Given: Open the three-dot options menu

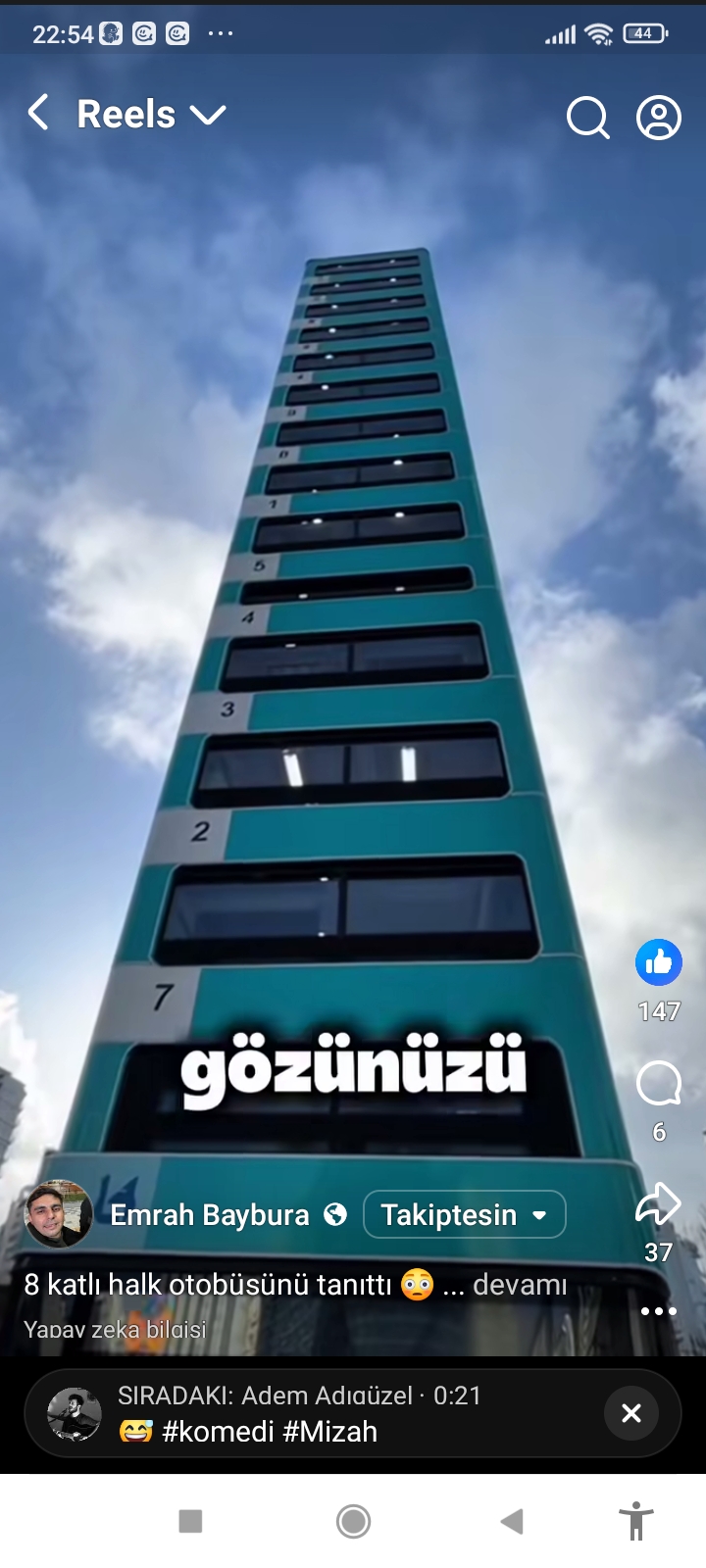Looking at the screenshot, I should point(658,1310).
